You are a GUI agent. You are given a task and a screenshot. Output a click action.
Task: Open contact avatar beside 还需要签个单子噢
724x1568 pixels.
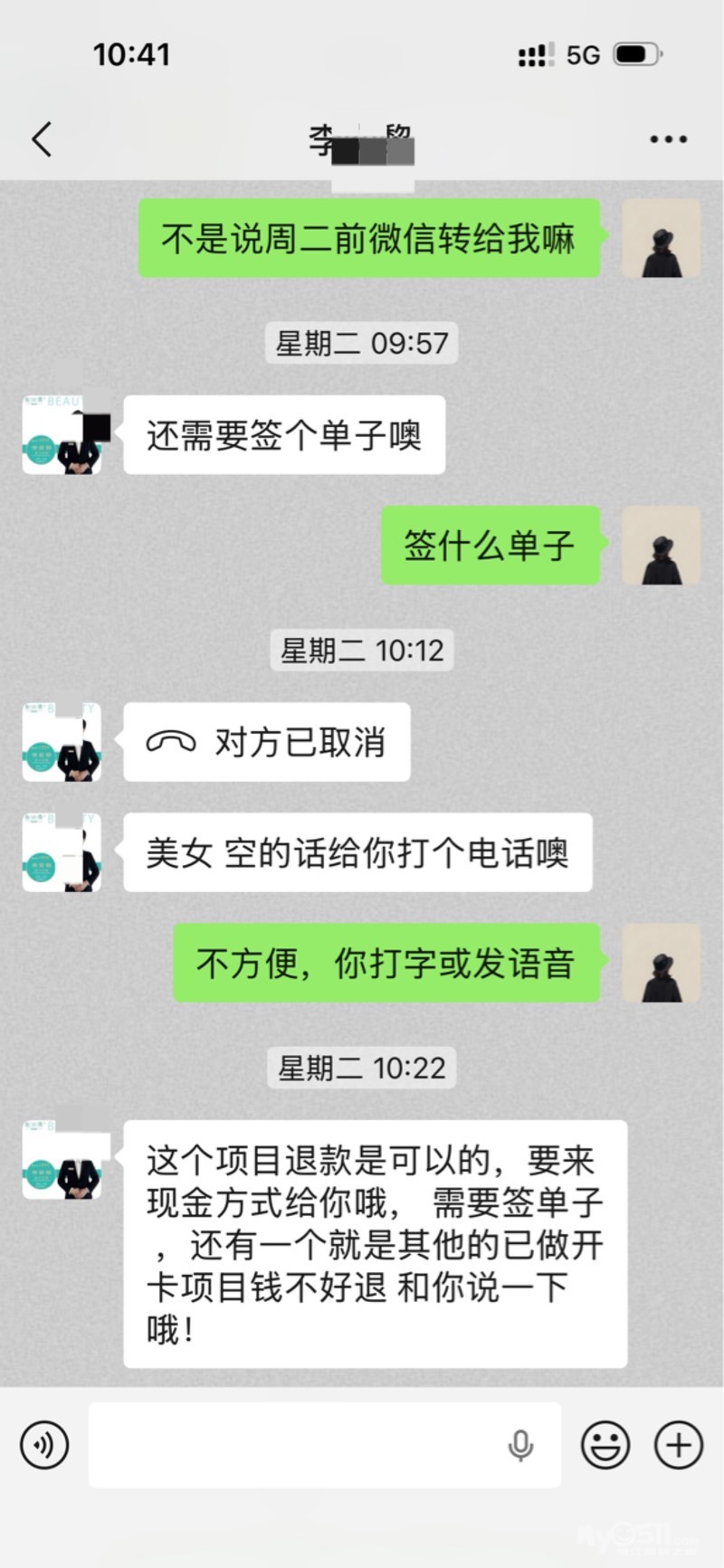pos(62,435)
